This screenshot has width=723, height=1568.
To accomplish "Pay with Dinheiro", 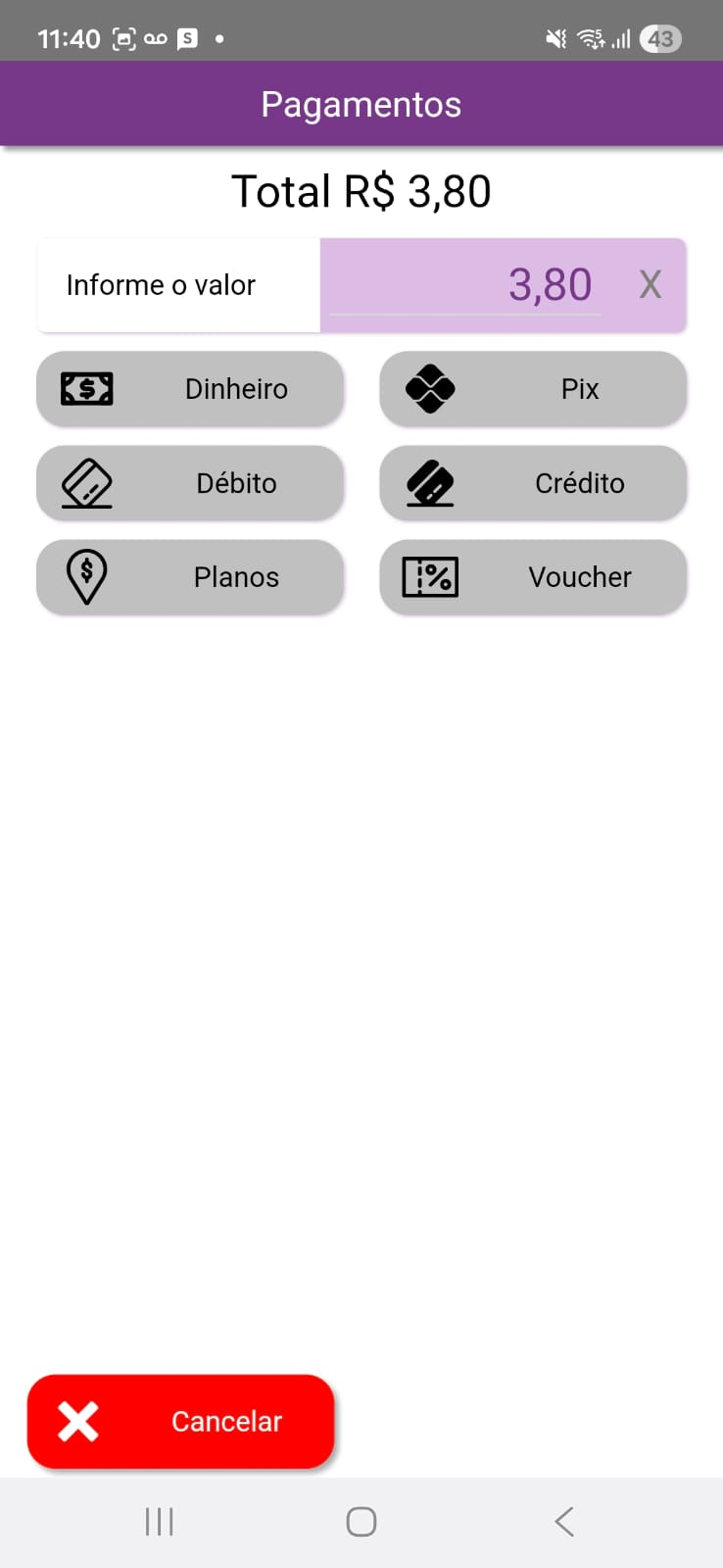I will pyautogui.click(x=190, y=389).
